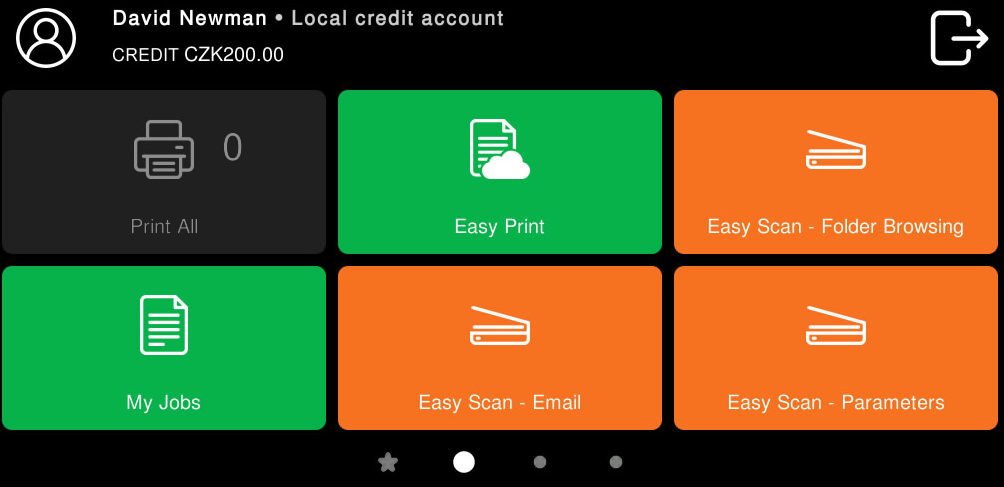Open the Print All tile
Screen dimensions: 1004x487
click(x=164, y=172)
